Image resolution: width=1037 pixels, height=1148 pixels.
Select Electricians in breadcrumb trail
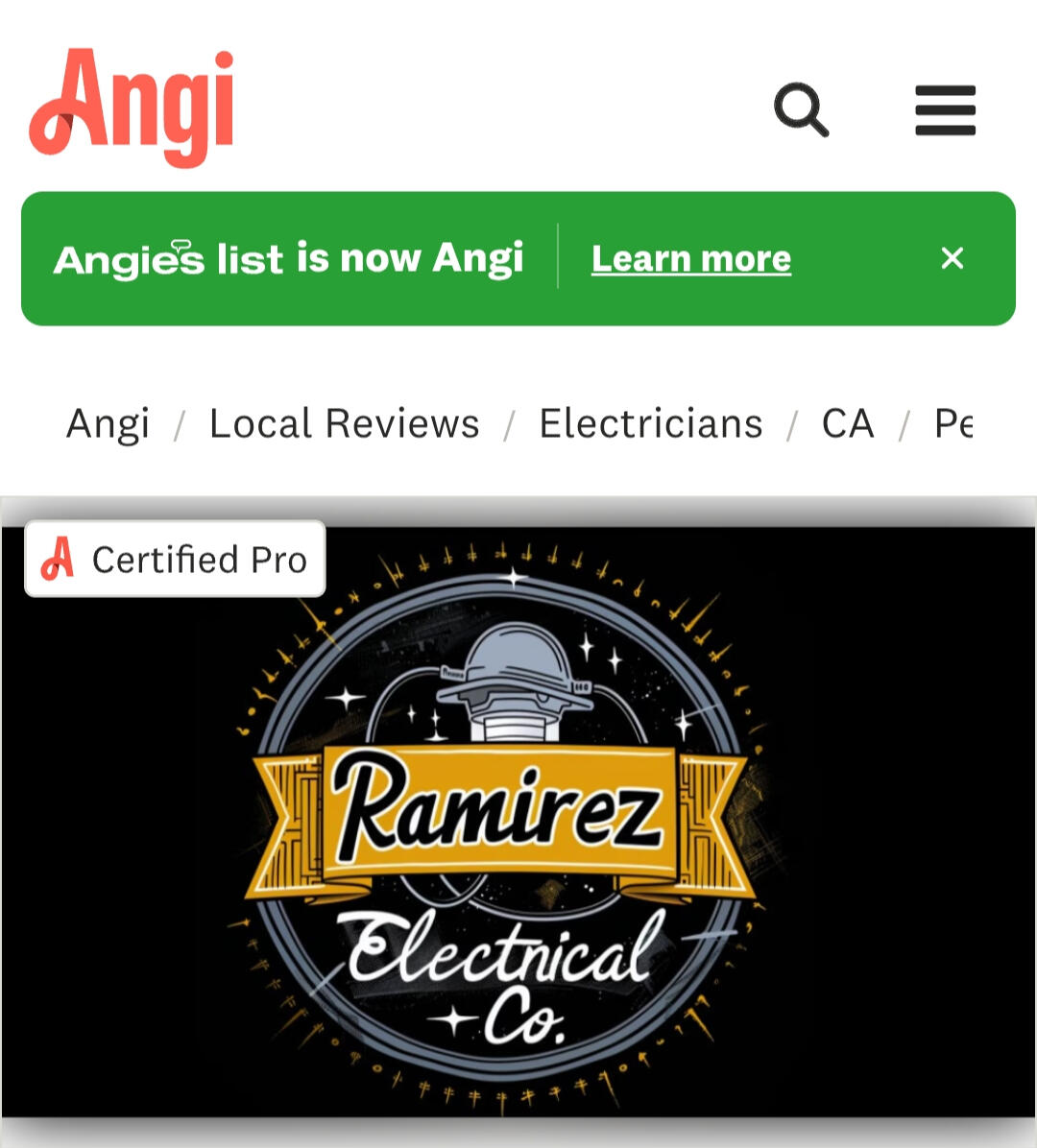(x=650, y=422)
